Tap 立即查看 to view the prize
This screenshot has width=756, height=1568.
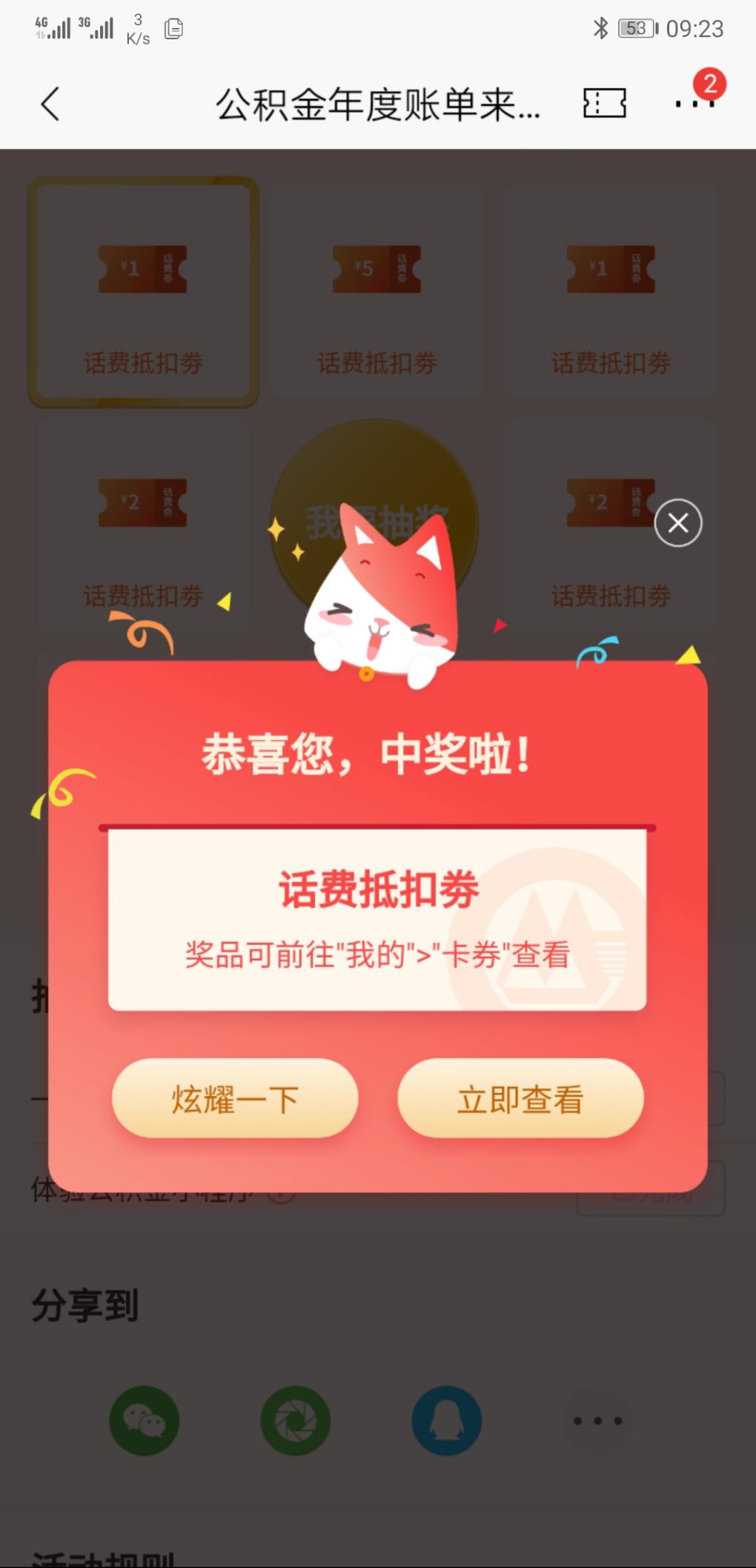[x=520, y=1098]
